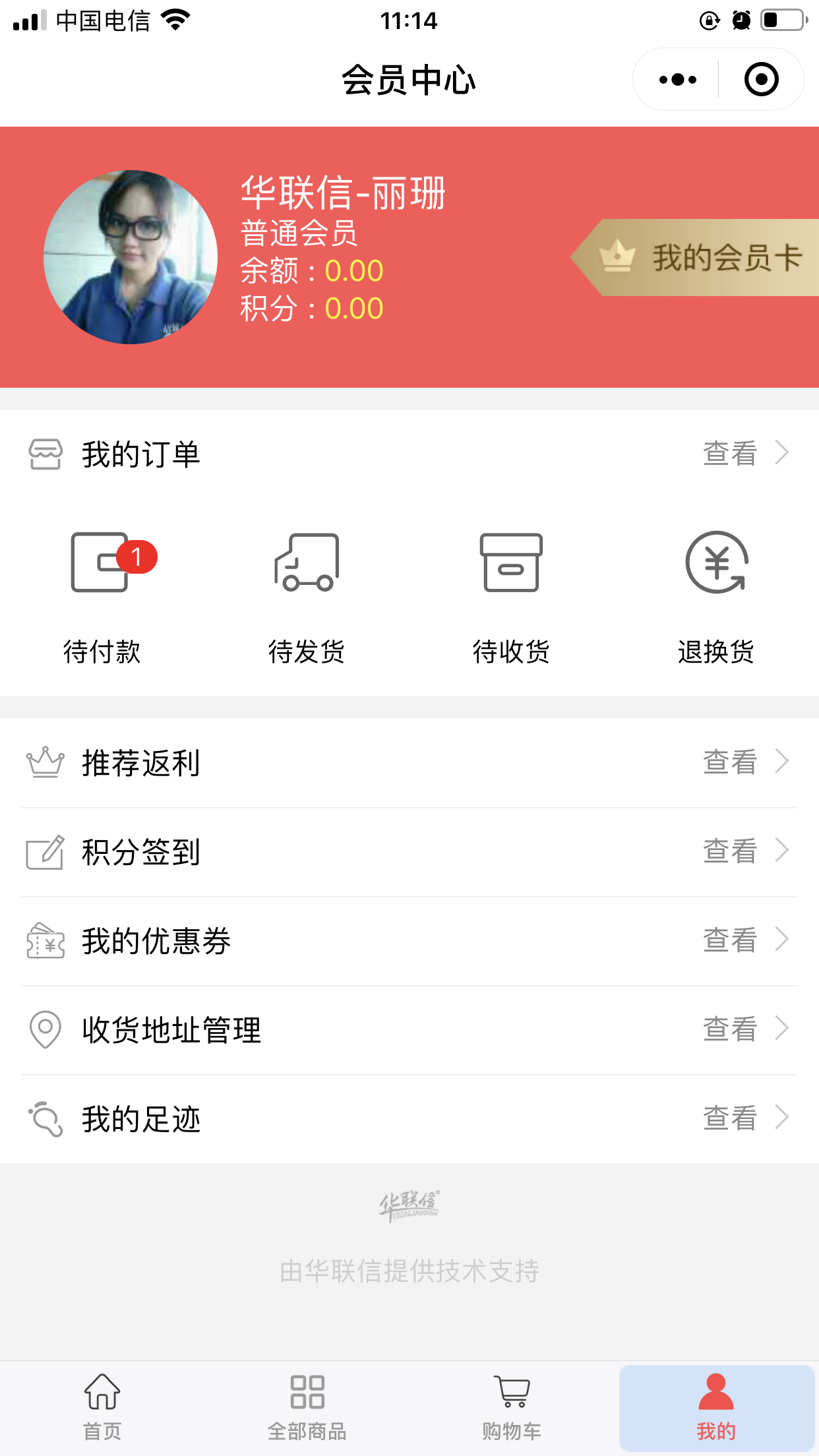Viewport: 819px width, 1456px height.
Task: Select the 推荐返利 crown icon
Action: [x=44, y=764]
